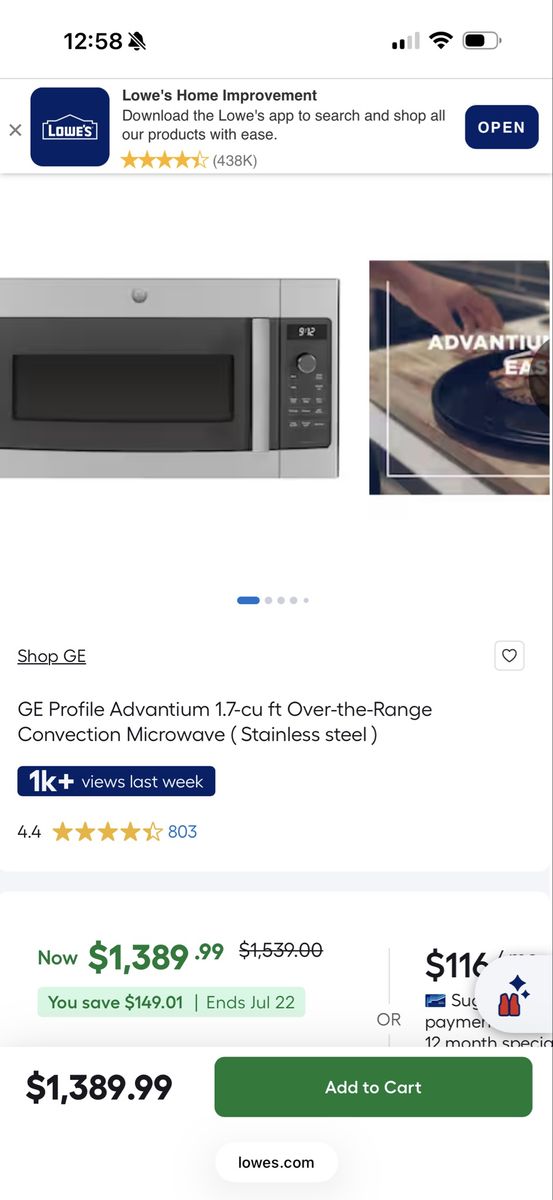The width and height of the screenshot is (553, 1200).
Task: Open the microwave product image
Action: click(x=170, y=378)
